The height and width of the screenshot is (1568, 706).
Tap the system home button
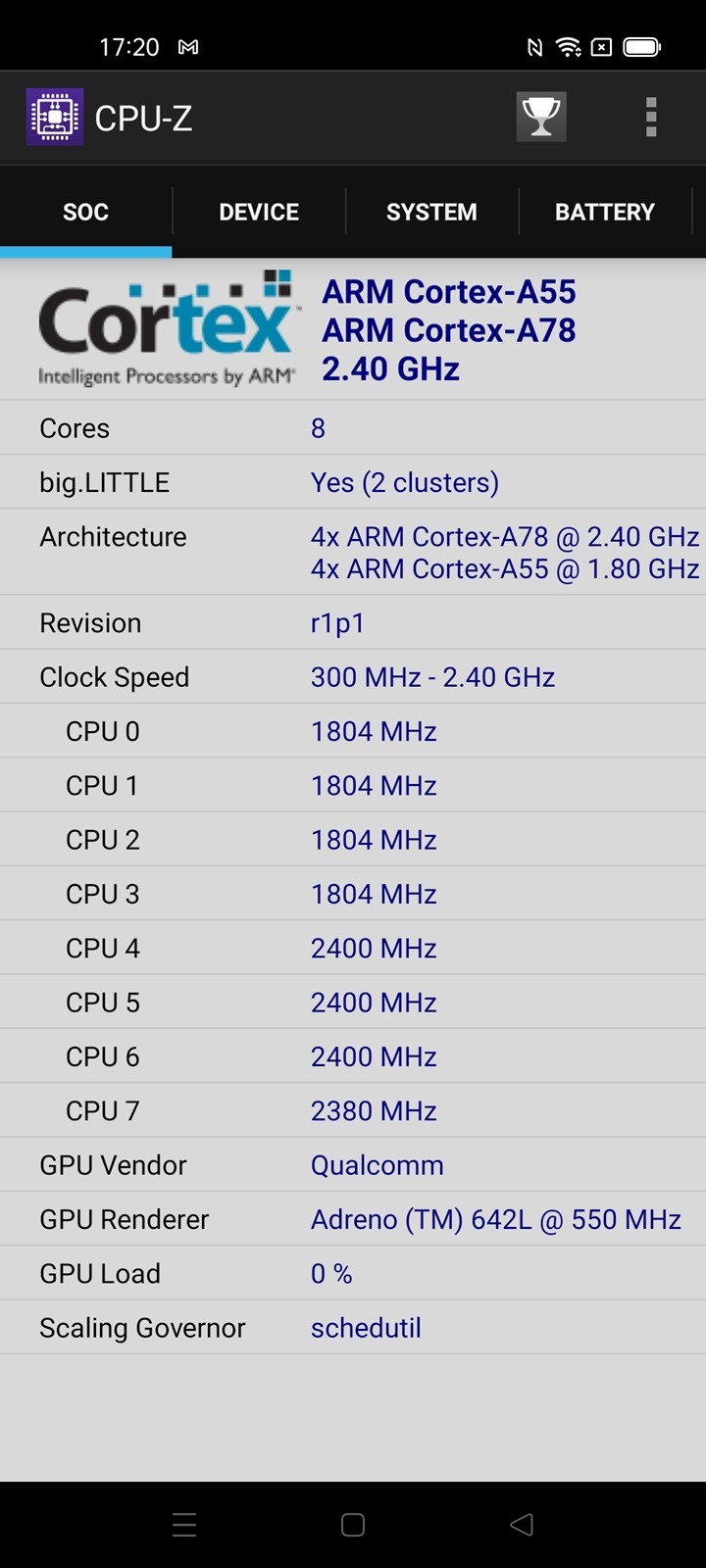[x=353, y=1524]
